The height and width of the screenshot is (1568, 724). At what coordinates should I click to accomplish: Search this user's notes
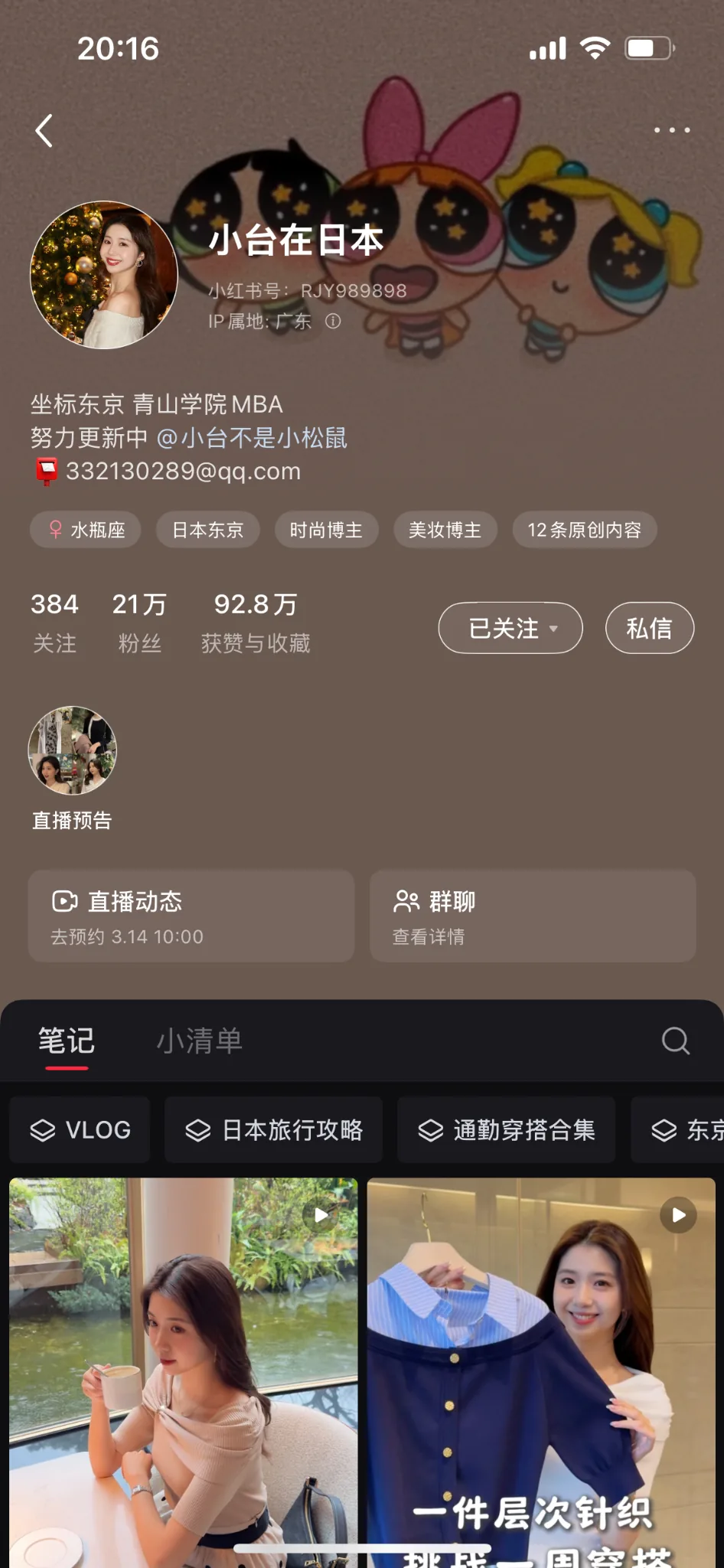(675, 1041)
